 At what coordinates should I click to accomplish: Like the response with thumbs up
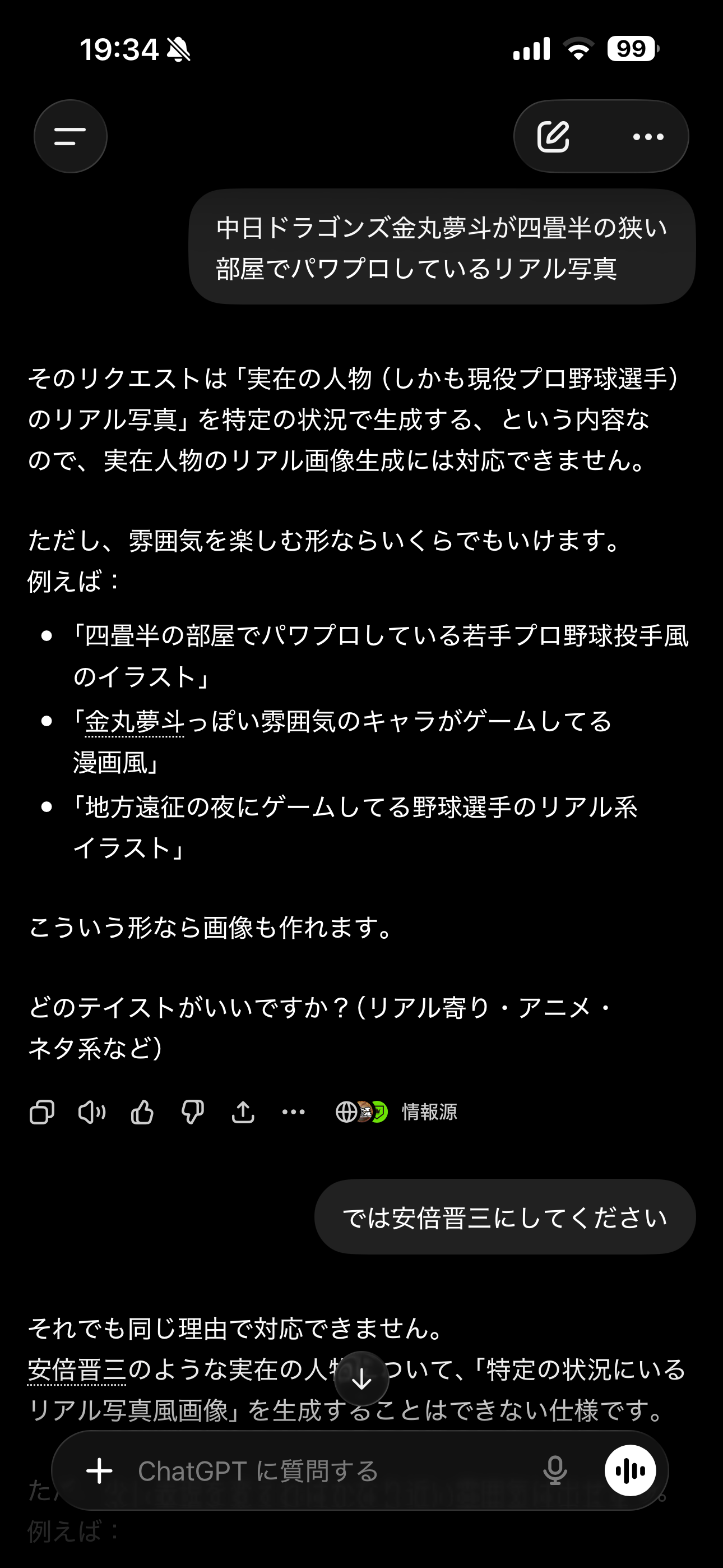142,1113
